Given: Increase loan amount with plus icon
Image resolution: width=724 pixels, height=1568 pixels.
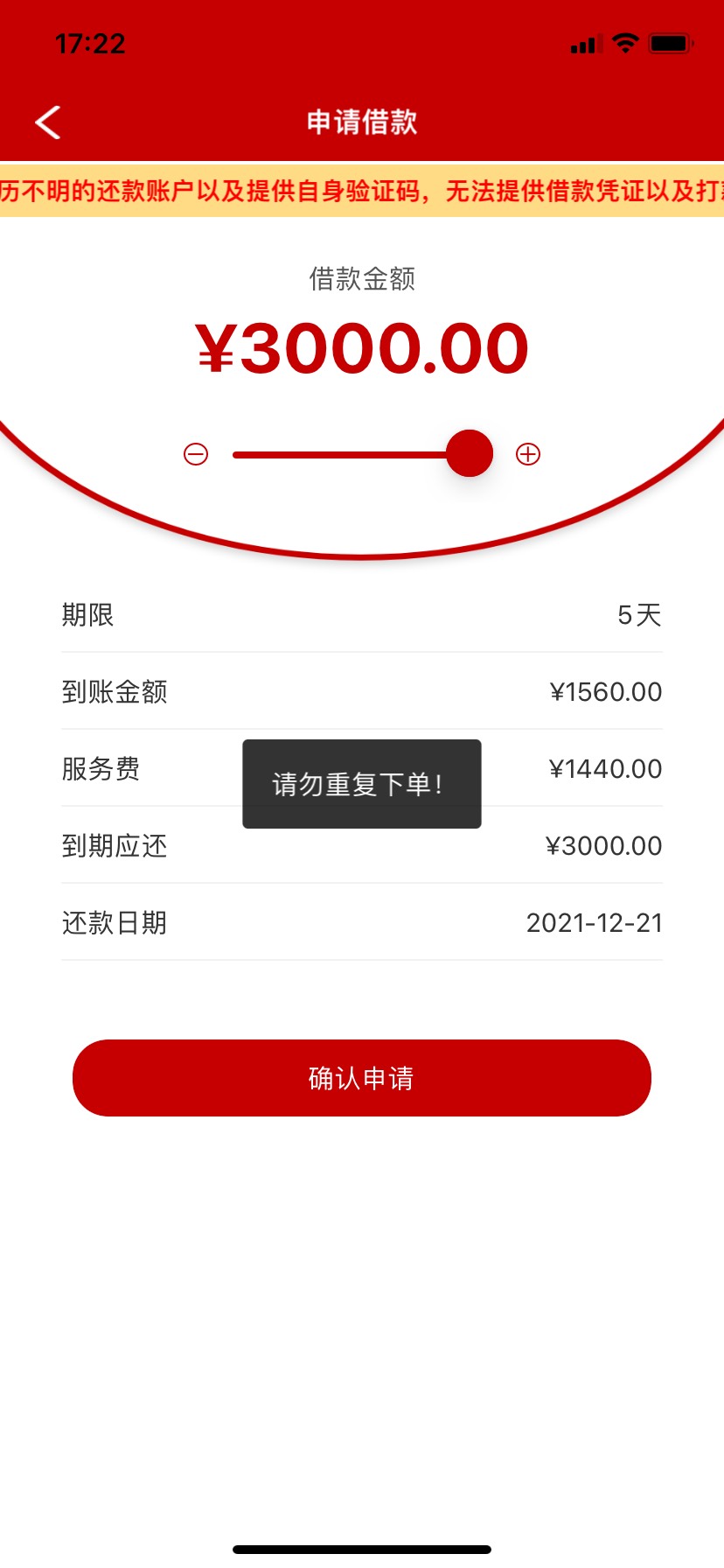Looking at the screenshot, I should (528, 454).
